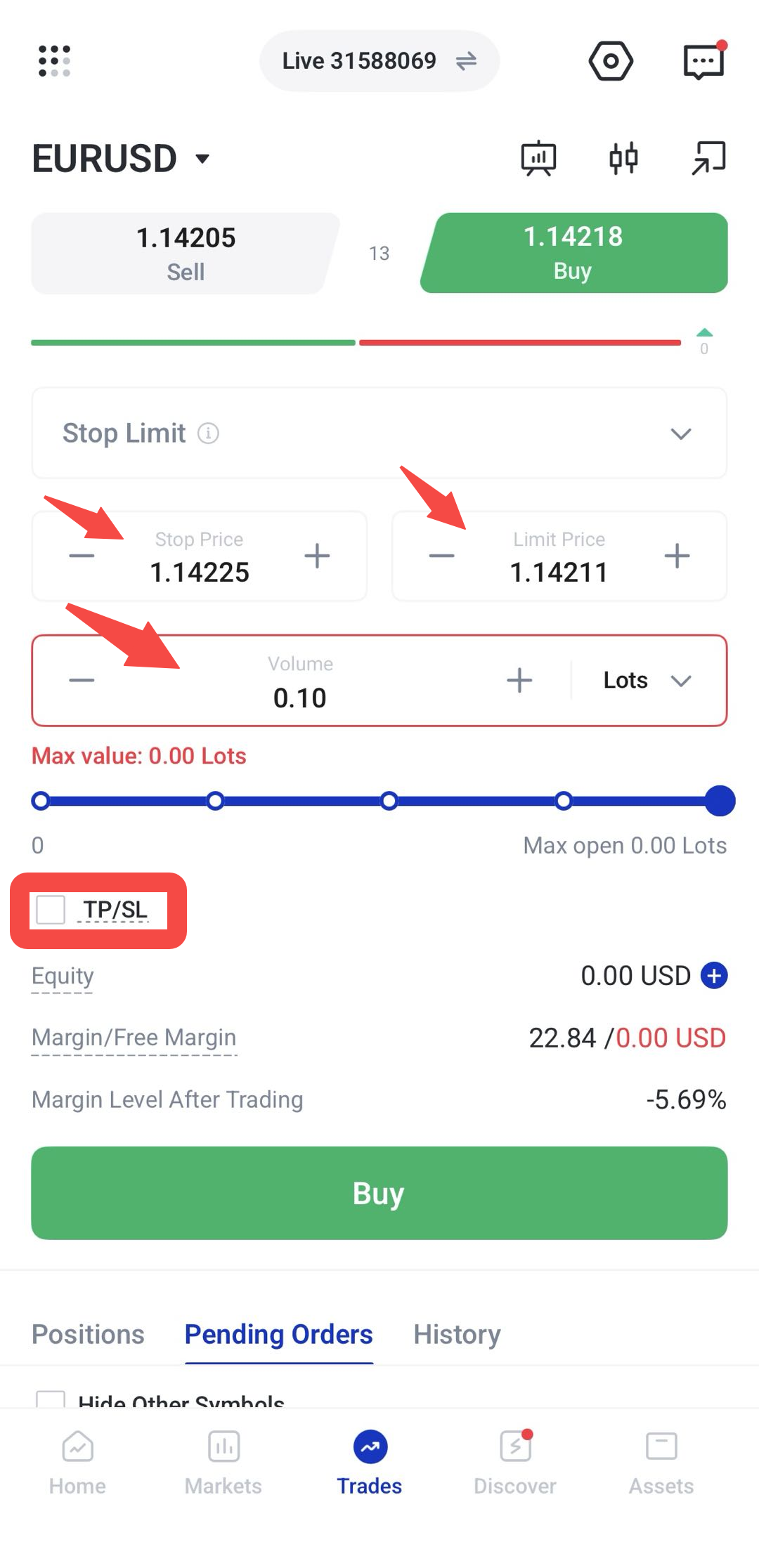Go to the Markets tab
Screen dimensions: 759x1568
click(x=223, y=1463)
